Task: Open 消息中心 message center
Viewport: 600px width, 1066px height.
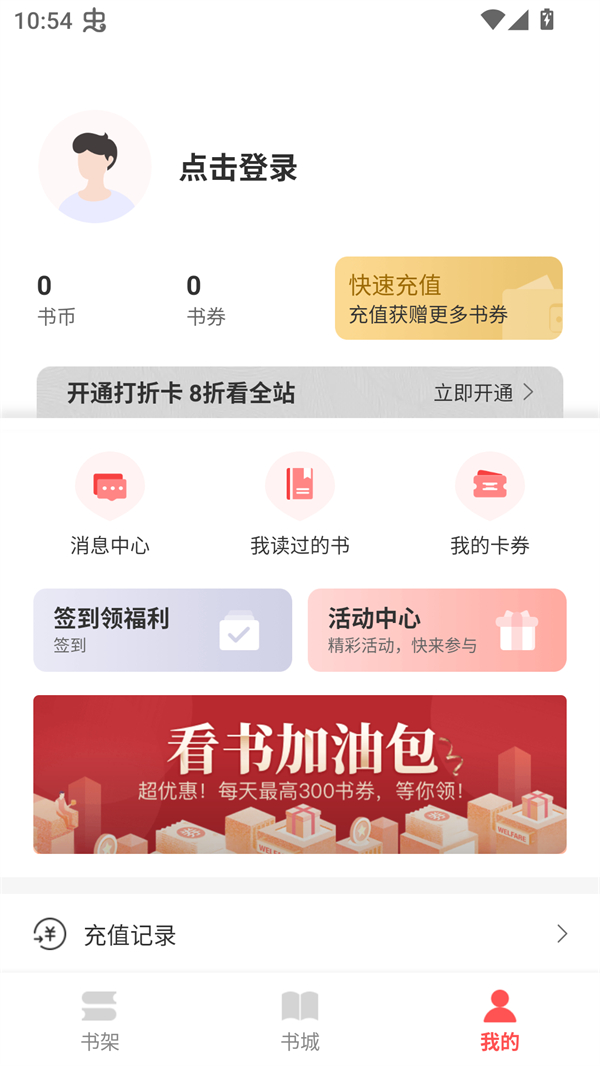Action: pyautogui.click(x=110, y=503)
